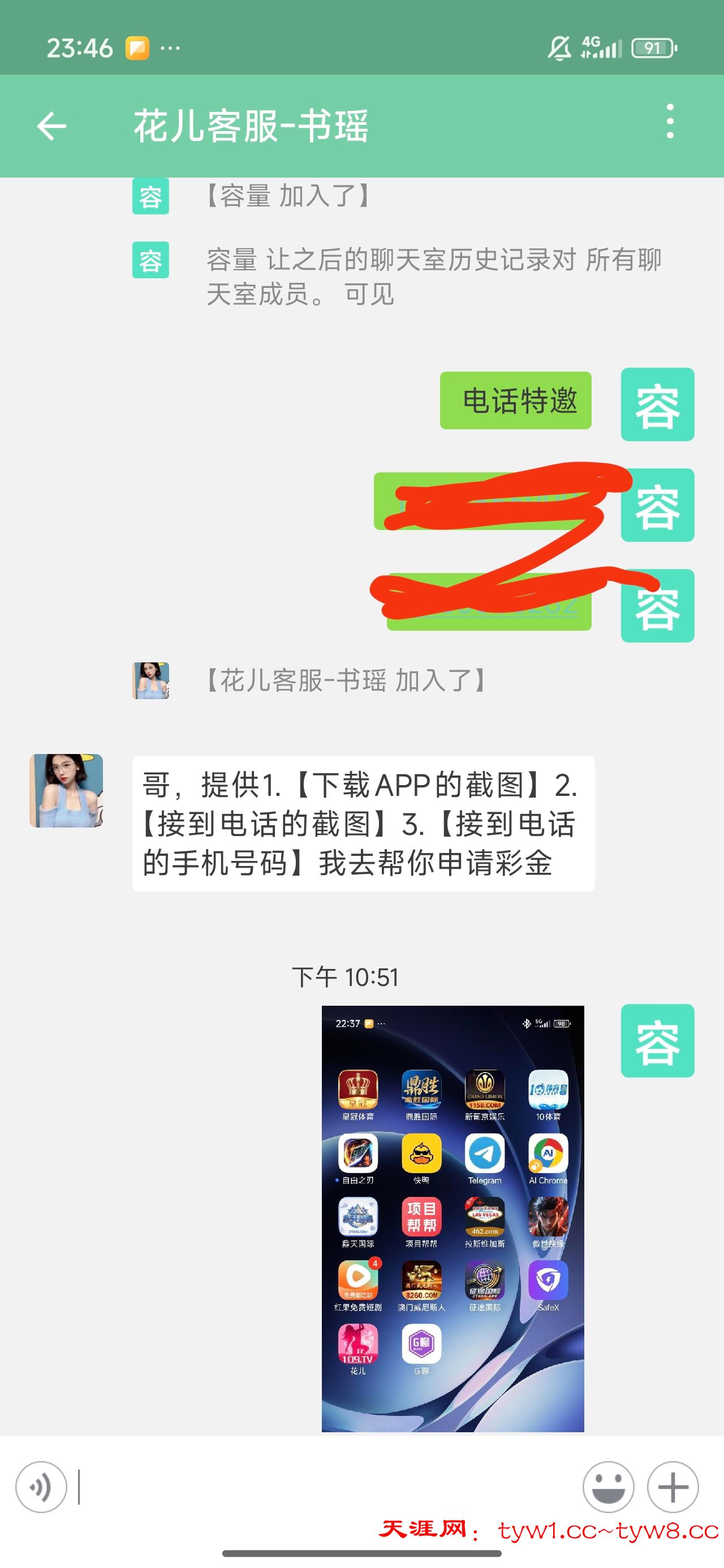724x1568 pixels.
Task: Switch to voice message input
Action: 41,1488
